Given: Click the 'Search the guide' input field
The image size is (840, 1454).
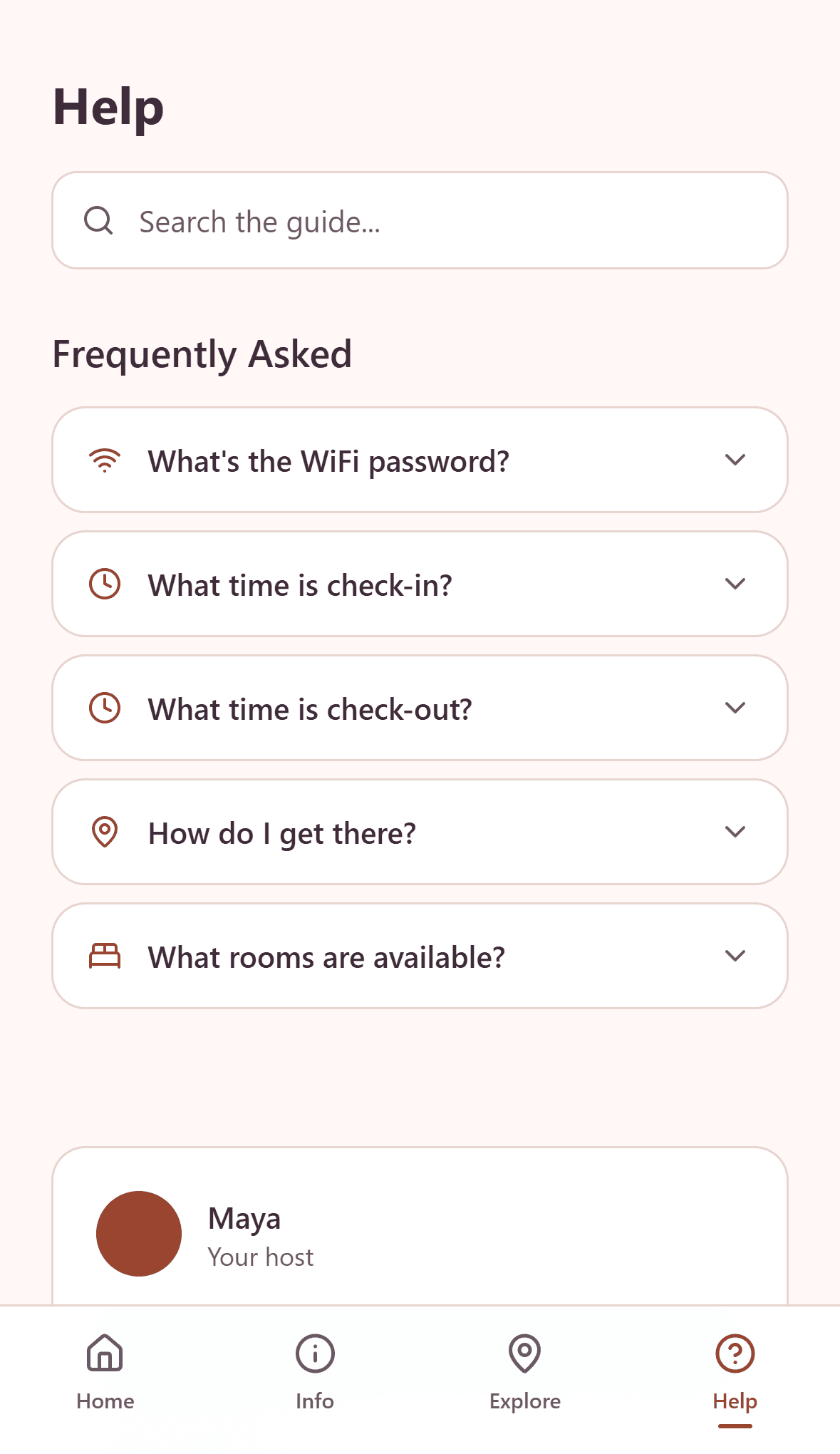Looking at the screenshot, I should [420, 220].
